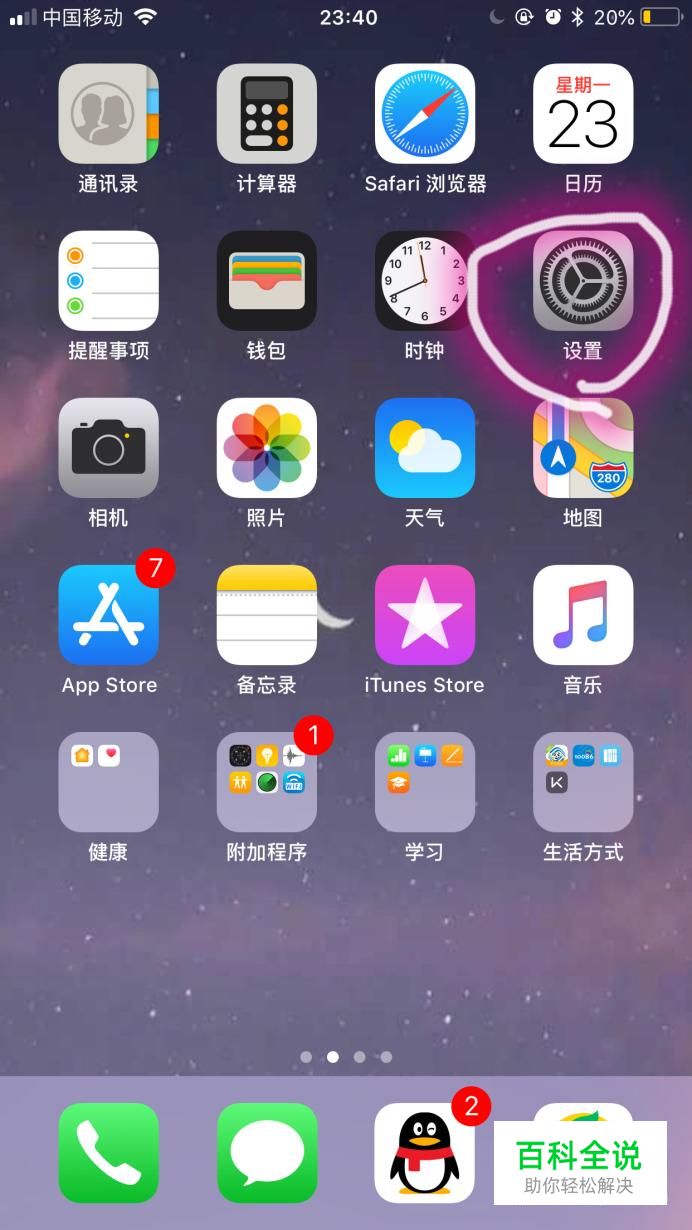Launch the 相机 camera
This screenshot has height=1230, width=692.
click(x=108, y=448)
